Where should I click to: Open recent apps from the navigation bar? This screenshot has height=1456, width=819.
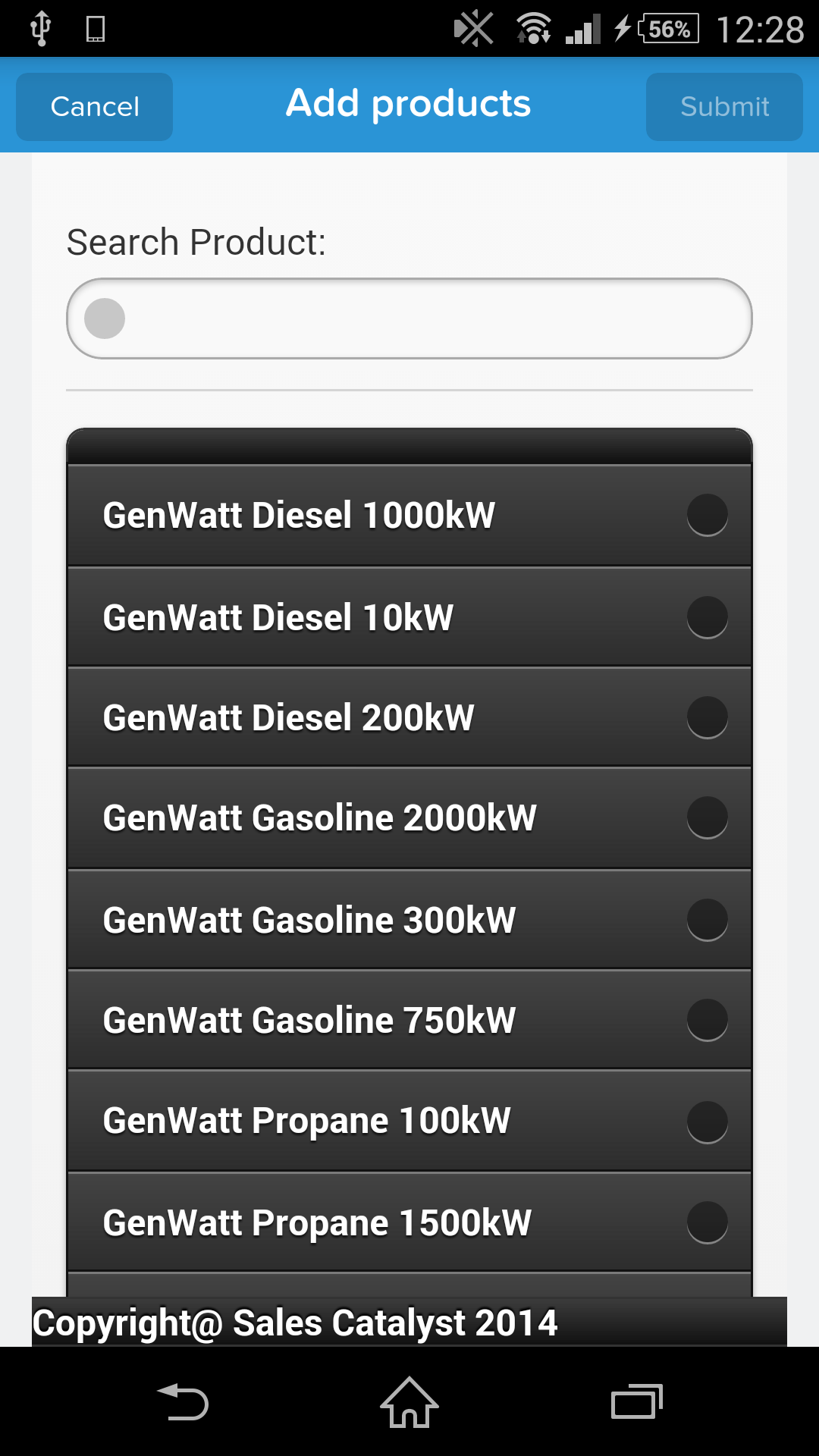click(636, 1402)
